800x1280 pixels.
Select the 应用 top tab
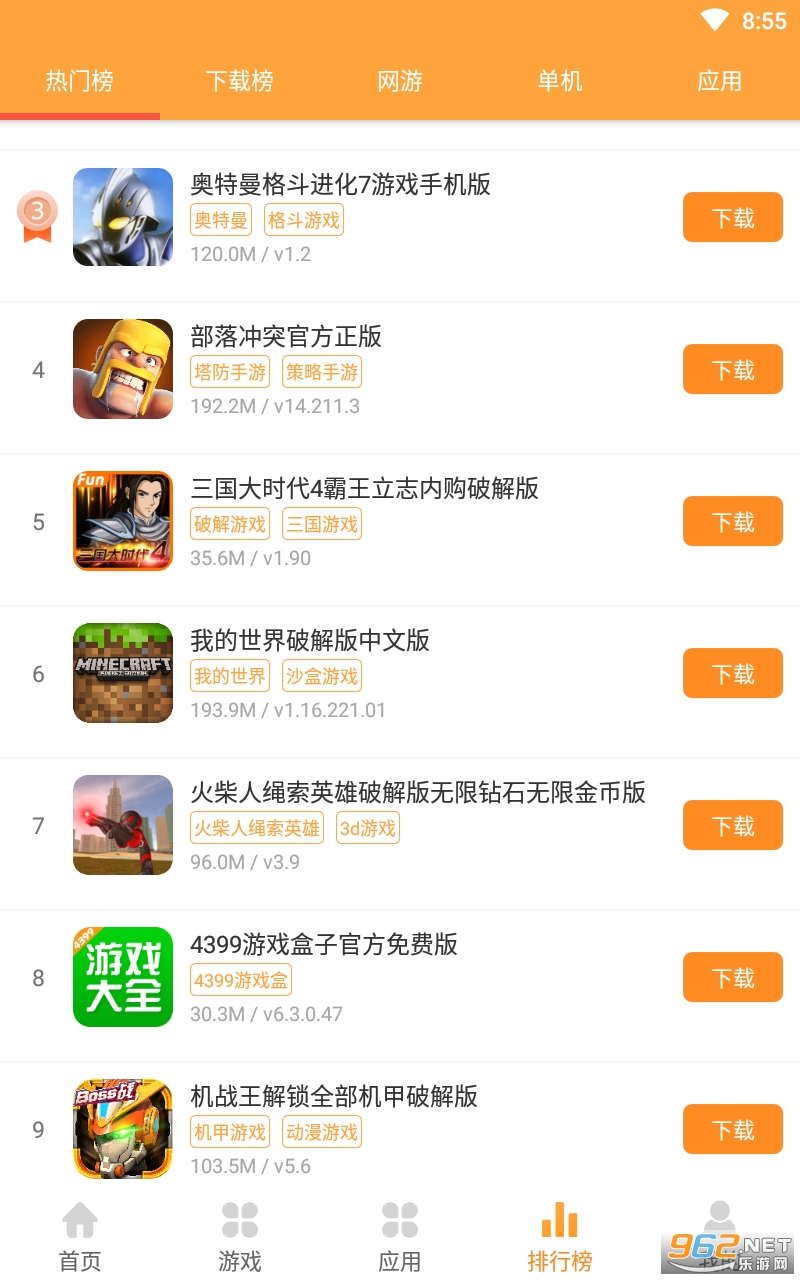(720, 81)
